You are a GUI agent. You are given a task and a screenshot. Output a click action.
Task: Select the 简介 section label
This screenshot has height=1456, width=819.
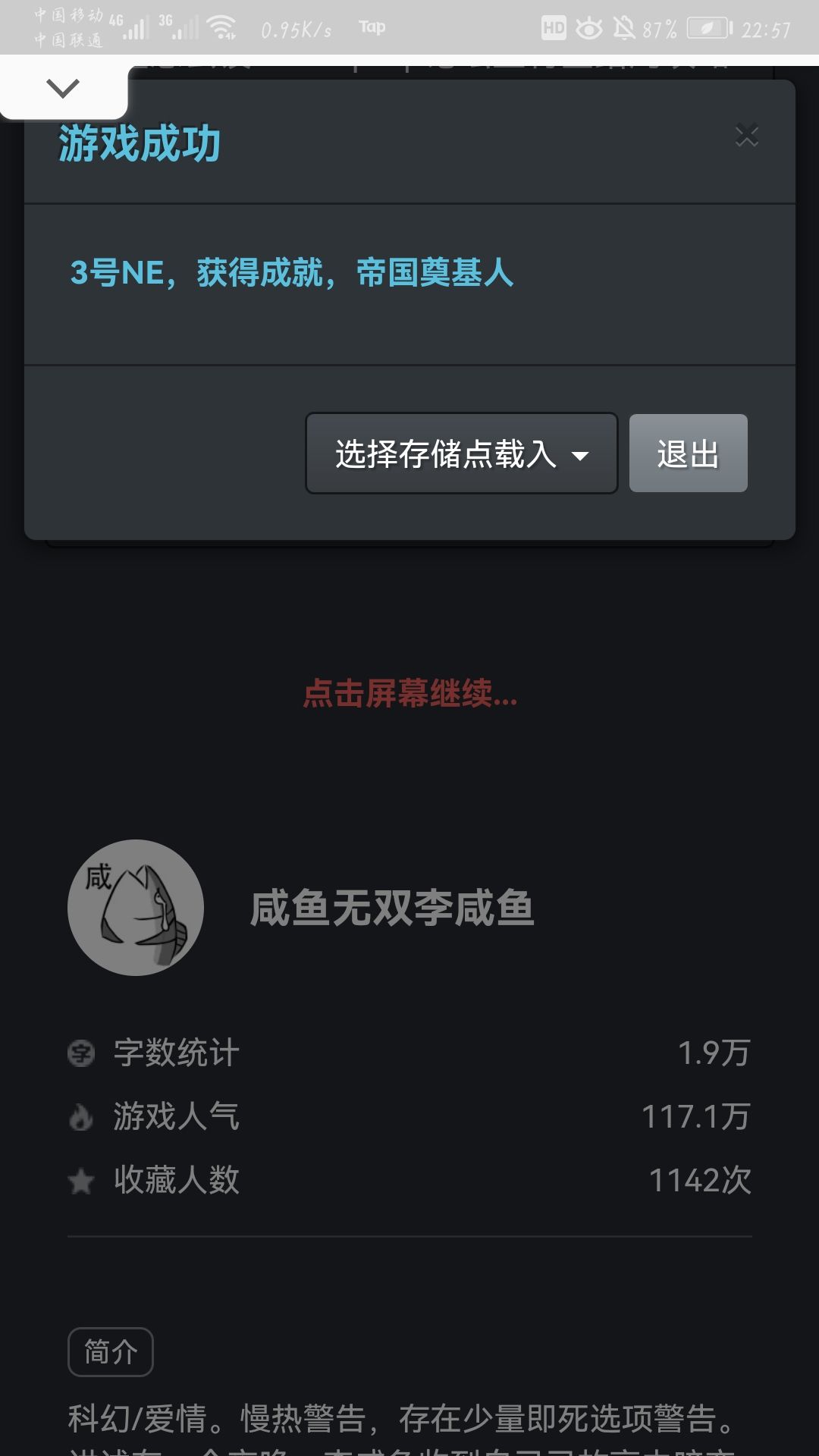pyautogui.click(x=110, y=1351)
